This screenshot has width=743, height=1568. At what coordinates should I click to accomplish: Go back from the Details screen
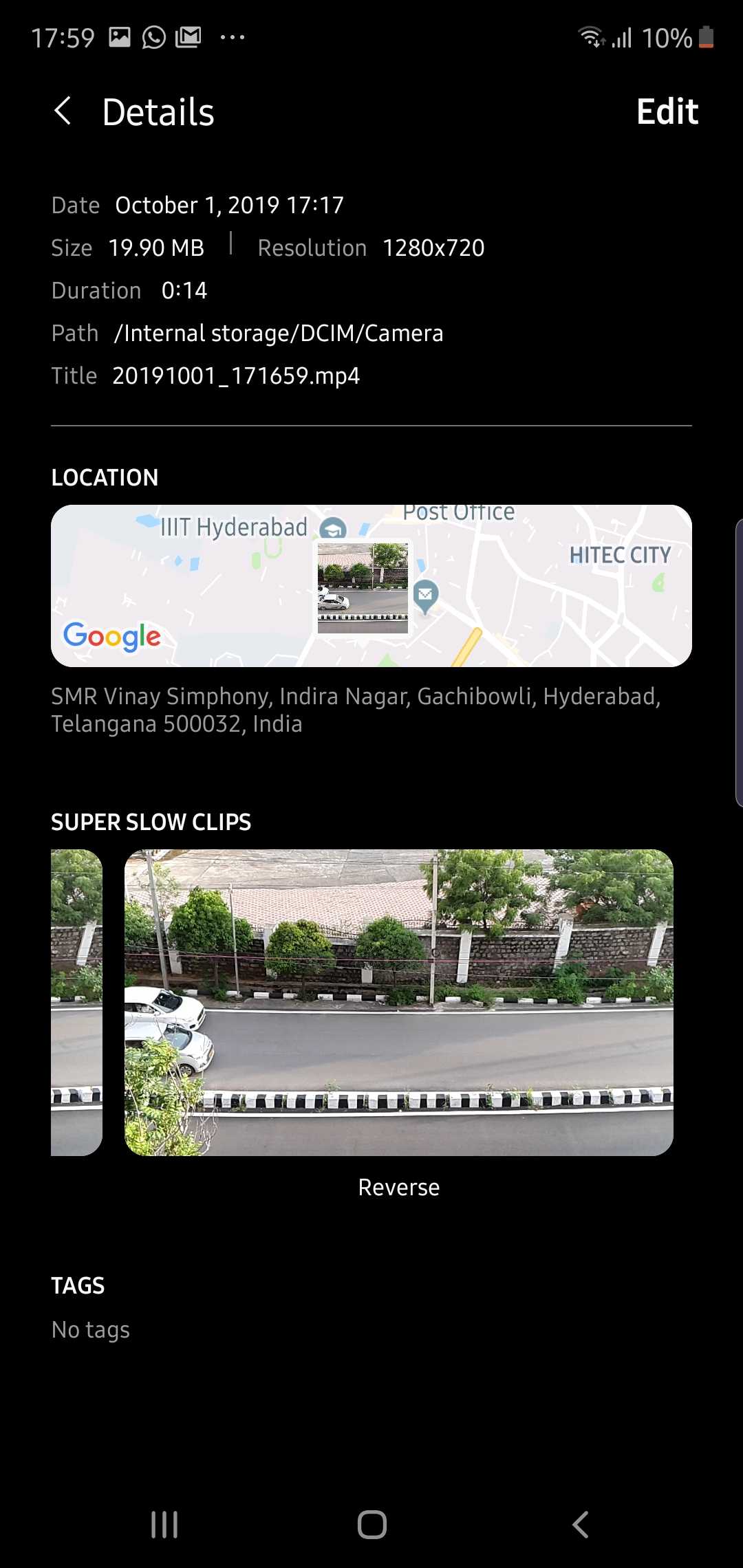(63, 111)
